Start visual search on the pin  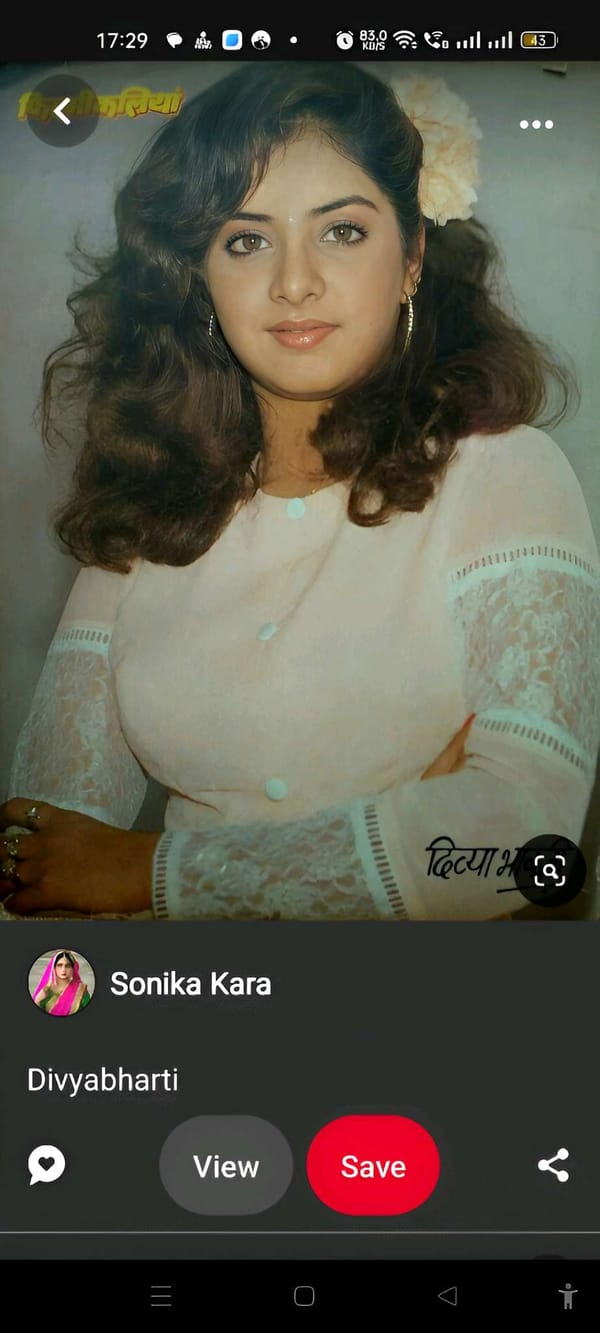click(550, 871)
